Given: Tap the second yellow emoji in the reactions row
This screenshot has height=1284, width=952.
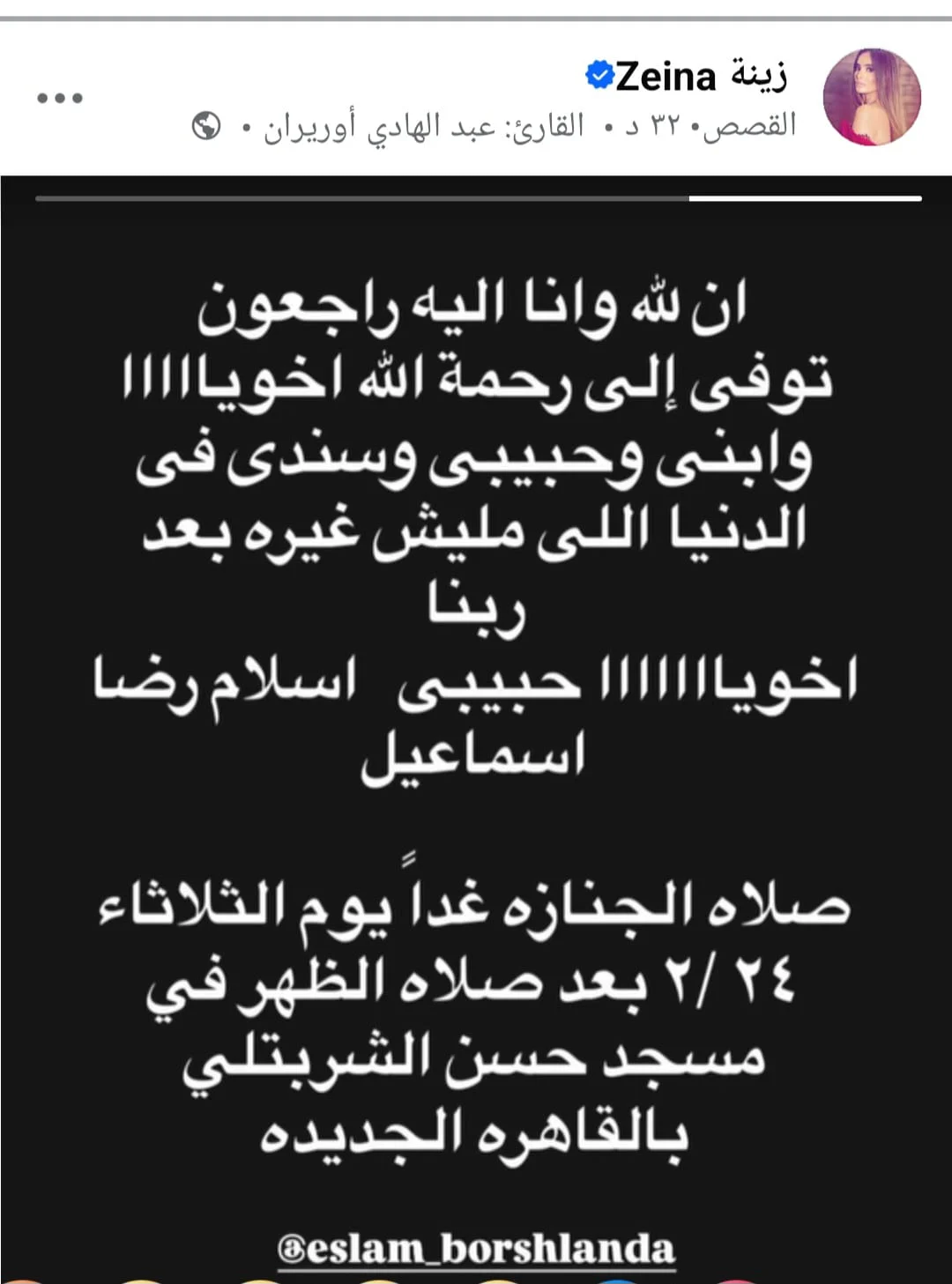Looking at the screenshot, I should 257,1280.
